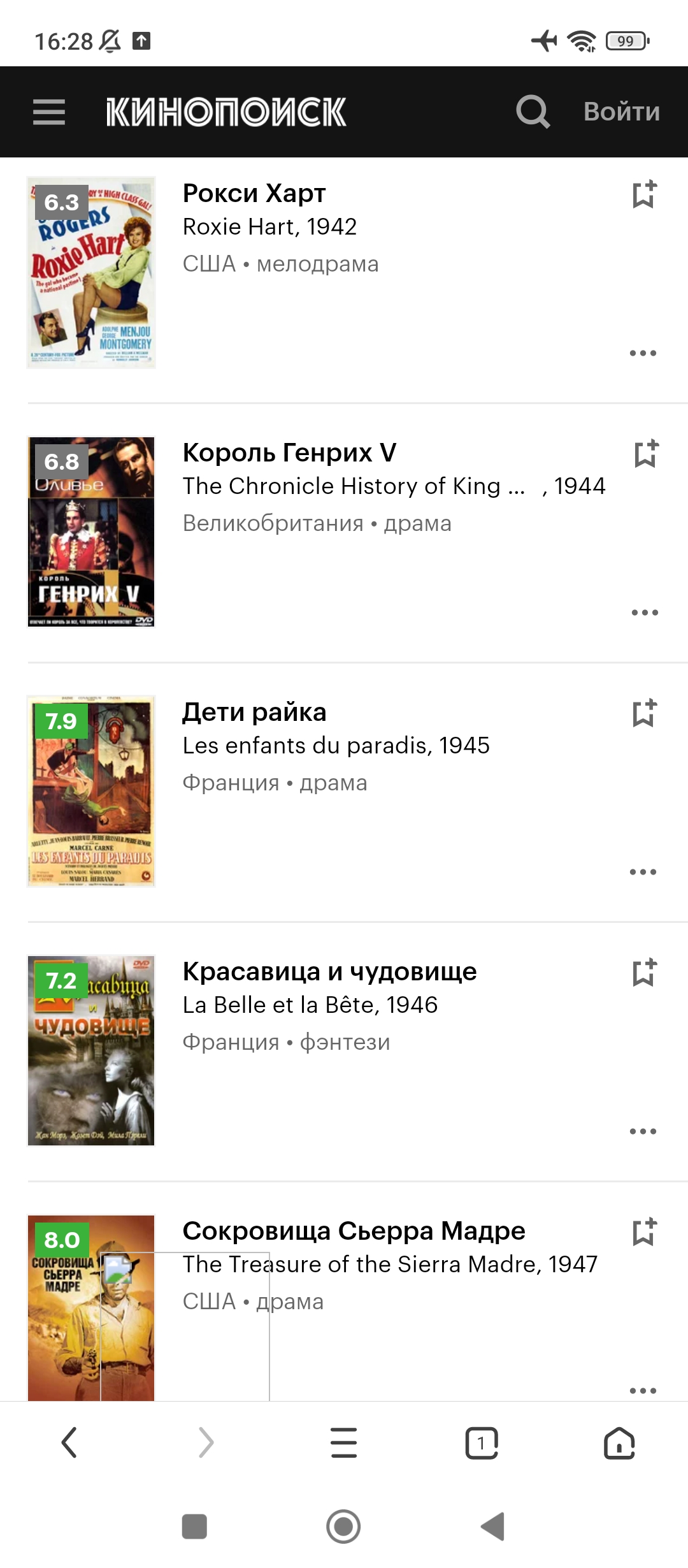Go back in the browser
The height and width of the screenshot is (1568, 688).
pos(69,1443)
